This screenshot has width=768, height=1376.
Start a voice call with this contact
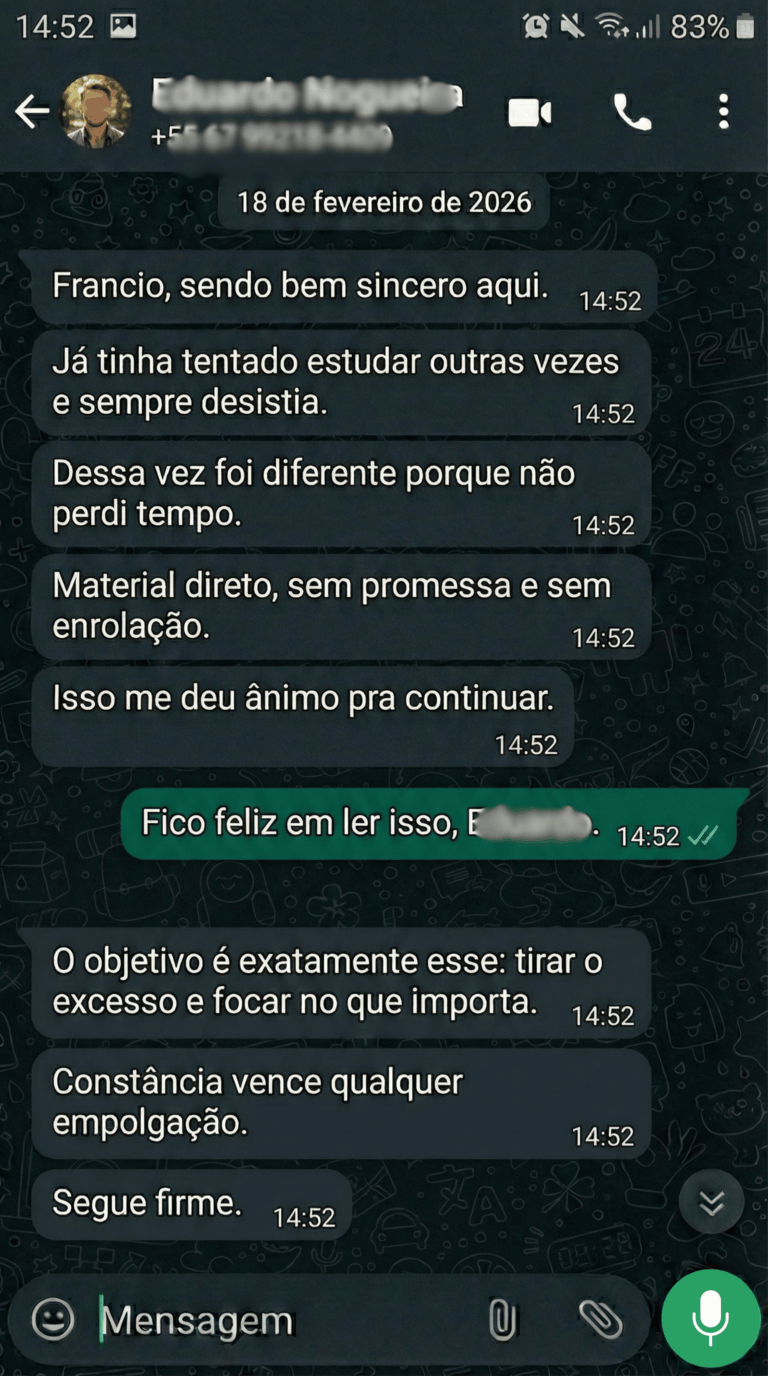click(x=632, y=113)
